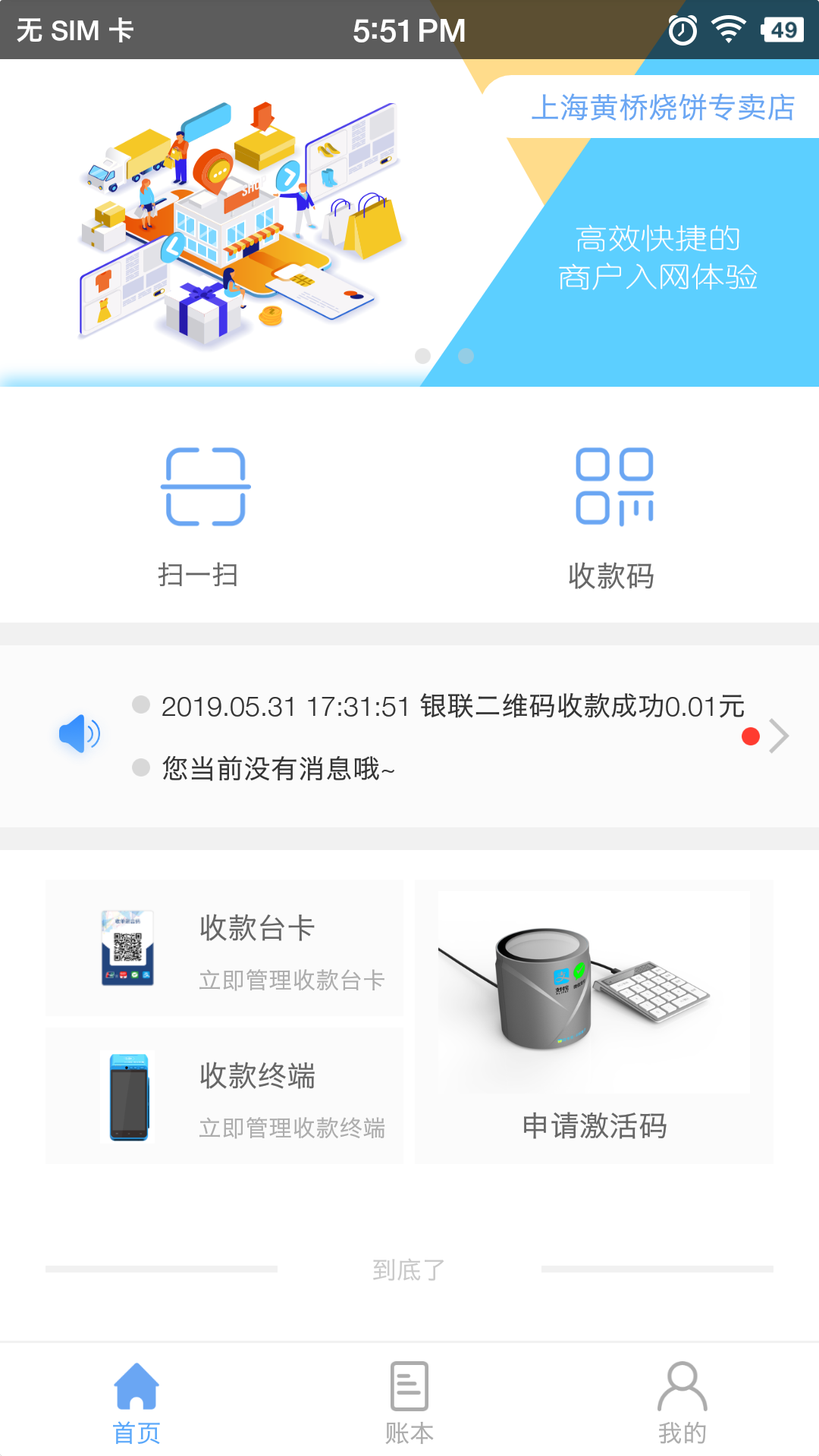Click 立即管理收款终端 link
This screenshot has width=819, height=1456.
(293, 1128)
